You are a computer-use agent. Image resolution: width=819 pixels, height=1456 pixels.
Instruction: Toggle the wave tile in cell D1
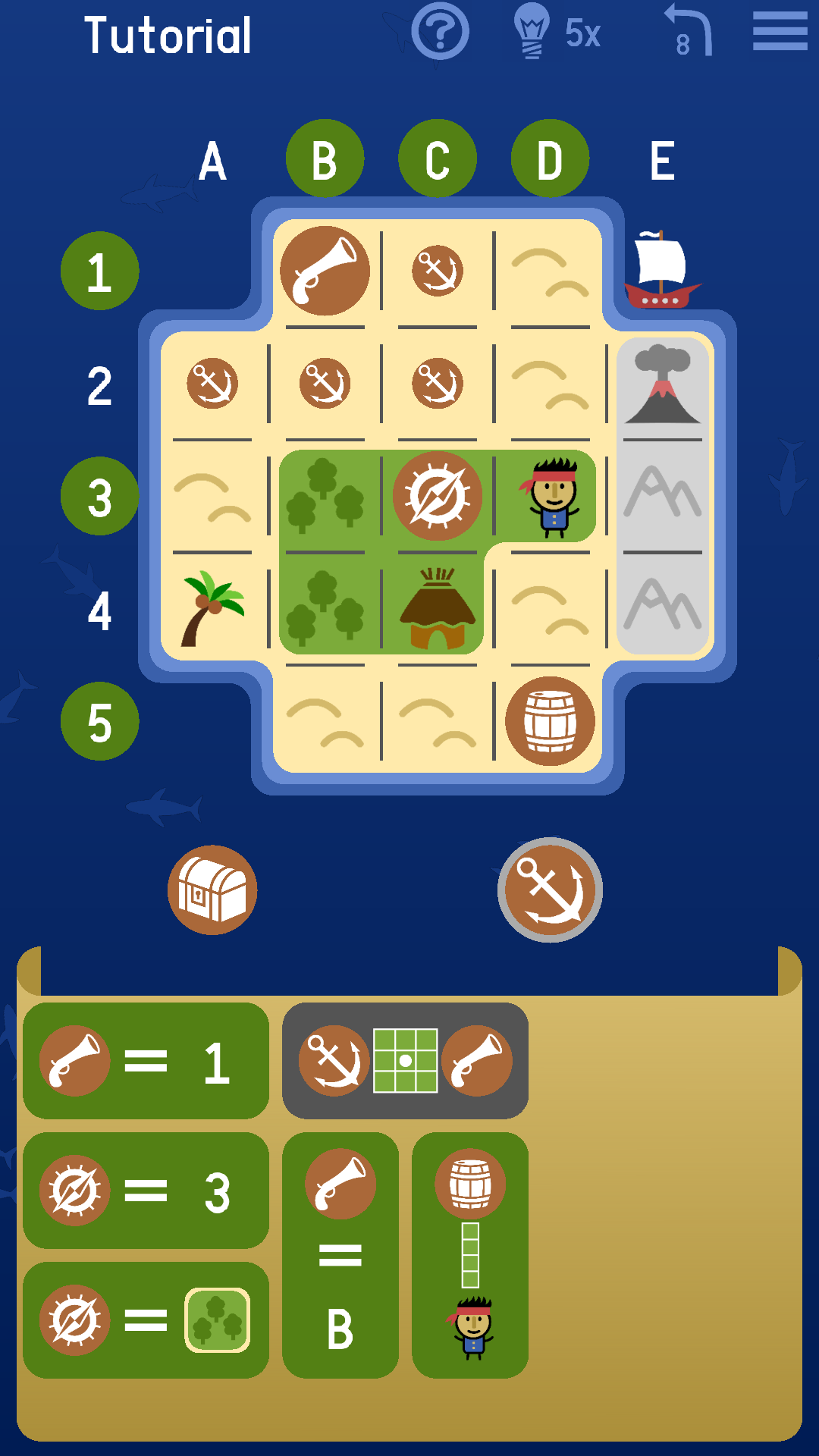pyautogui.click(x=550, y=271)
